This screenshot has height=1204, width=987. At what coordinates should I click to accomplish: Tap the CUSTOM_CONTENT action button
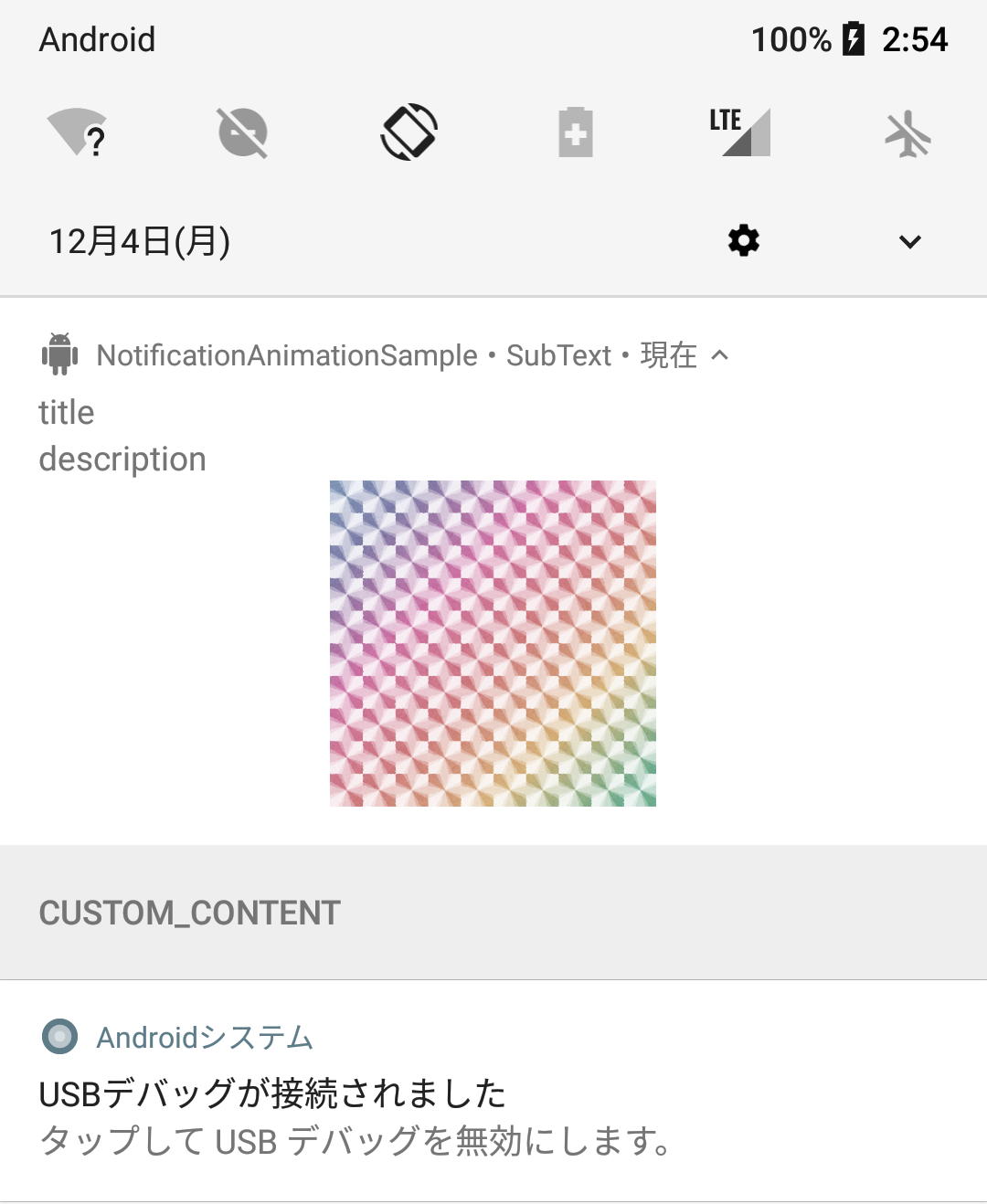pos(190,913)
